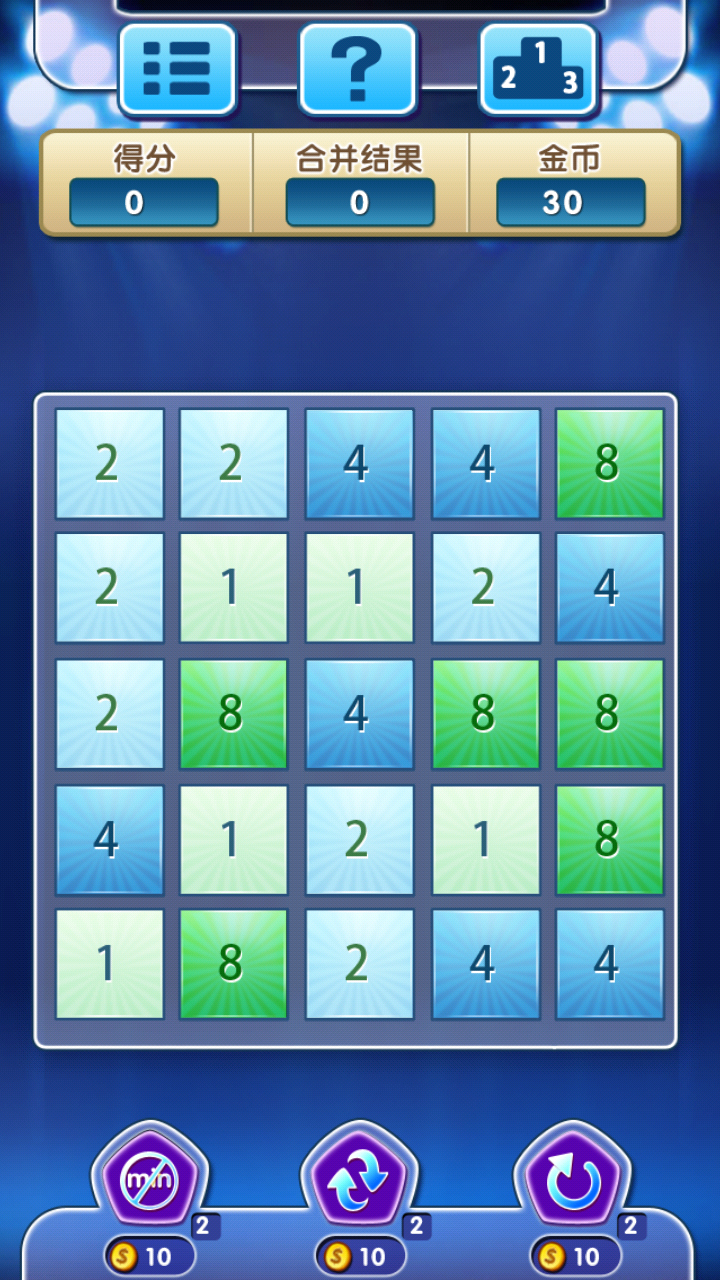Viewport: 720px width, 1280px height.
Task: Tap the center 4 tile of the grid
Action: coord(359,713)
